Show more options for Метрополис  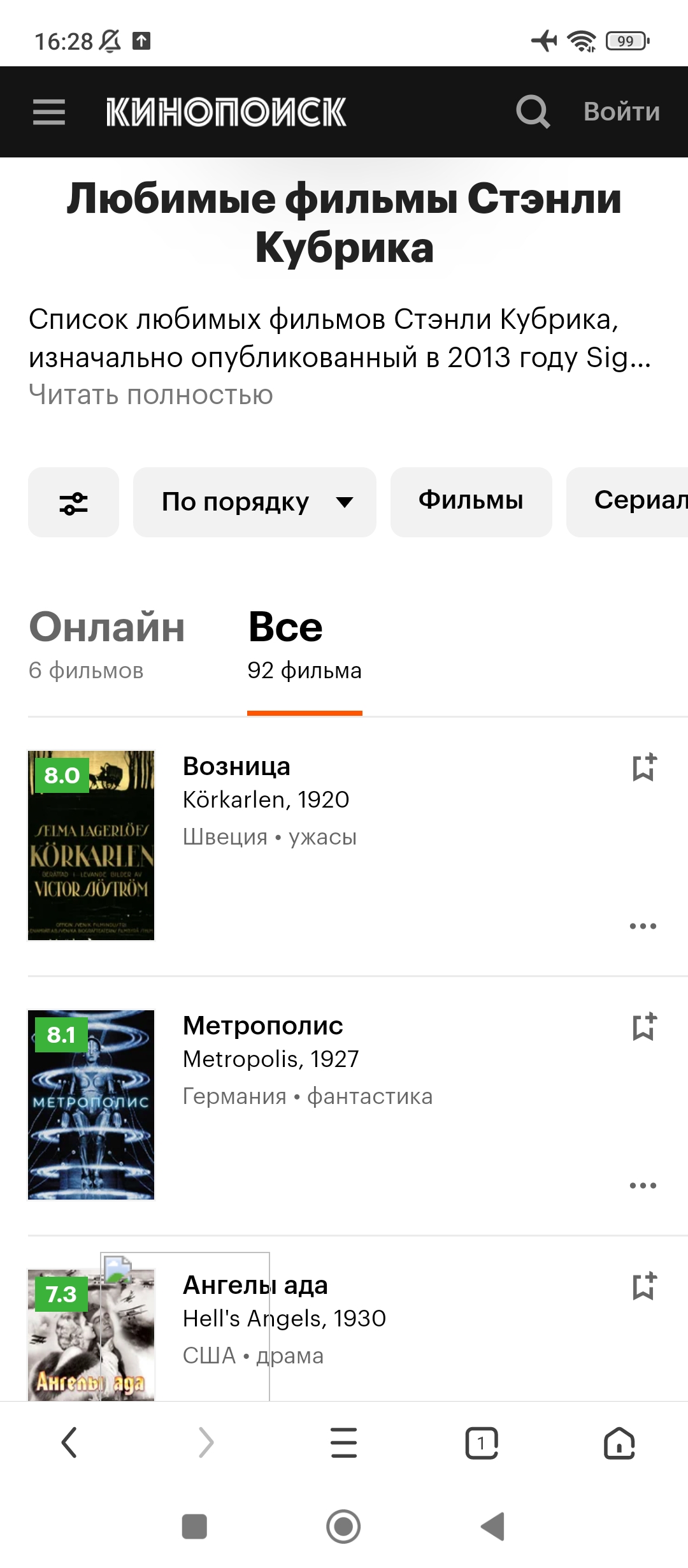coord(643,1186)
